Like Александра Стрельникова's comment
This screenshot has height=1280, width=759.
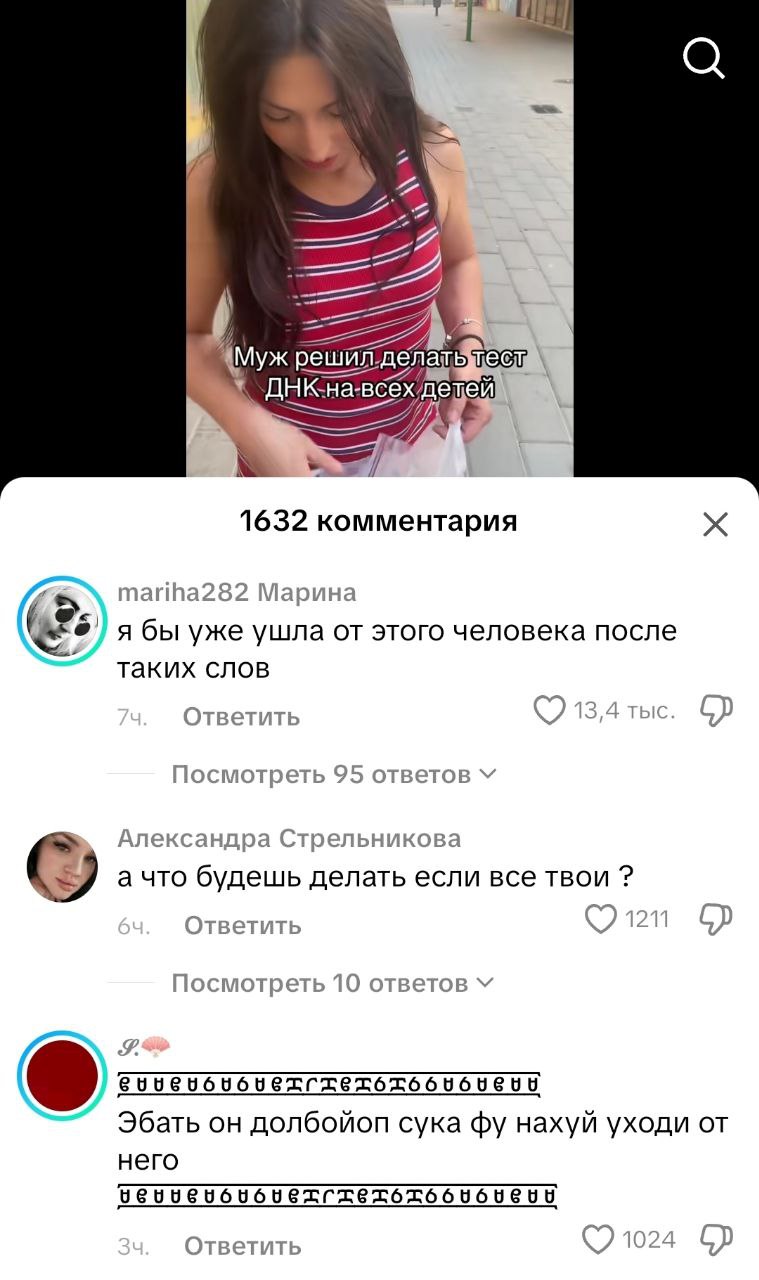click(x=600, y=919)
